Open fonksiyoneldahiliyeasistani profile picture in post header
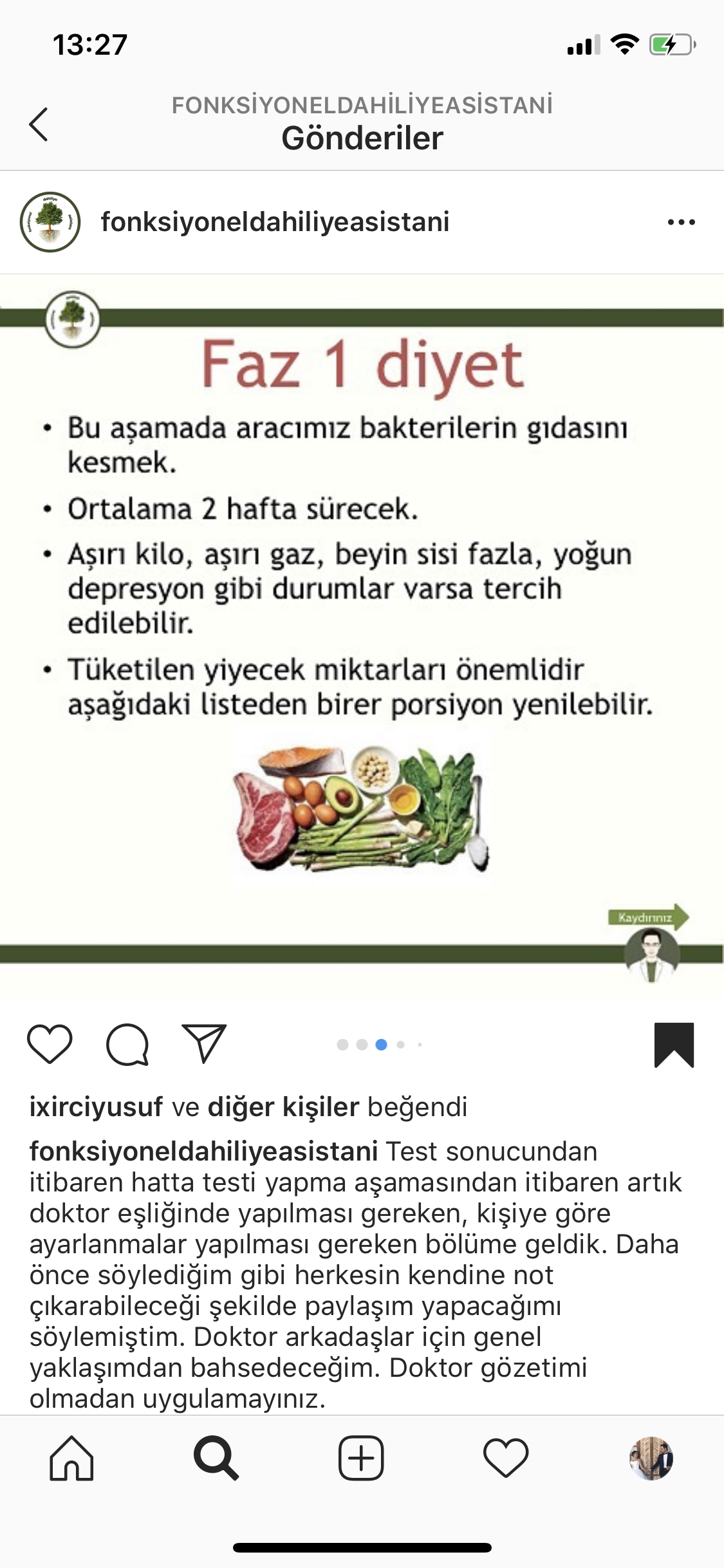Image resolution: width=724 pixels, height=1568 pixels. [x=50, y=222]
